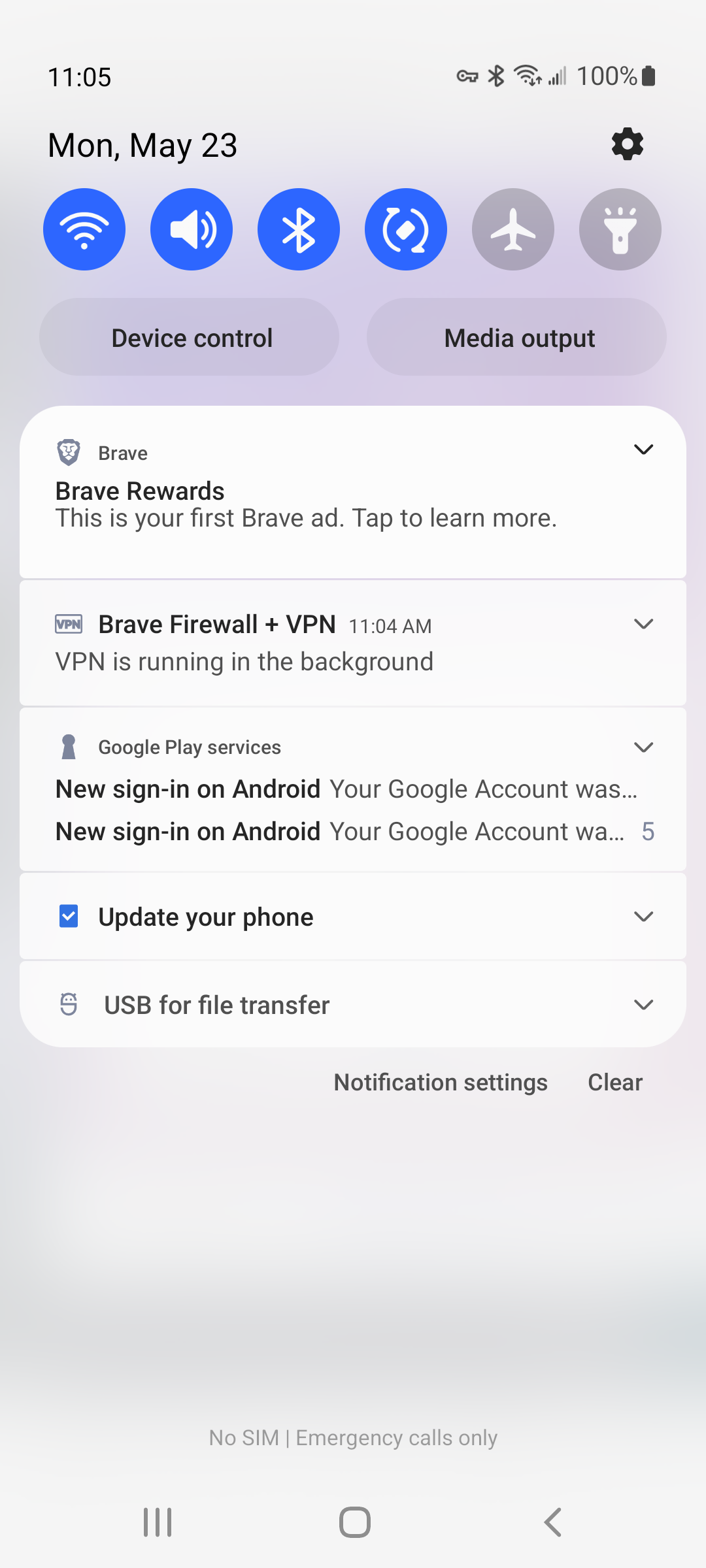Tap the Bluetooth quick setting icon
The width and height of the screenshot is (706, 1568).
tap(298, 229)
